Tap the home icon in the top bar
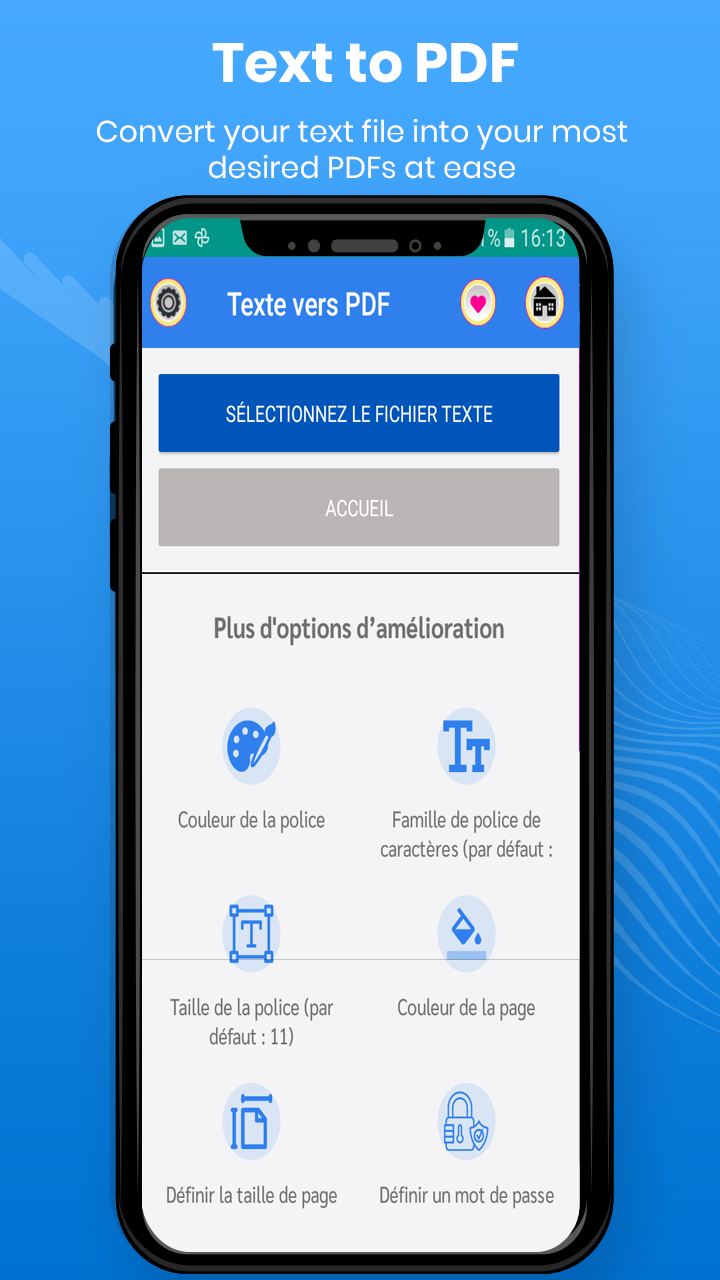This screenshot has width=720, height=1280. (544, 303)
